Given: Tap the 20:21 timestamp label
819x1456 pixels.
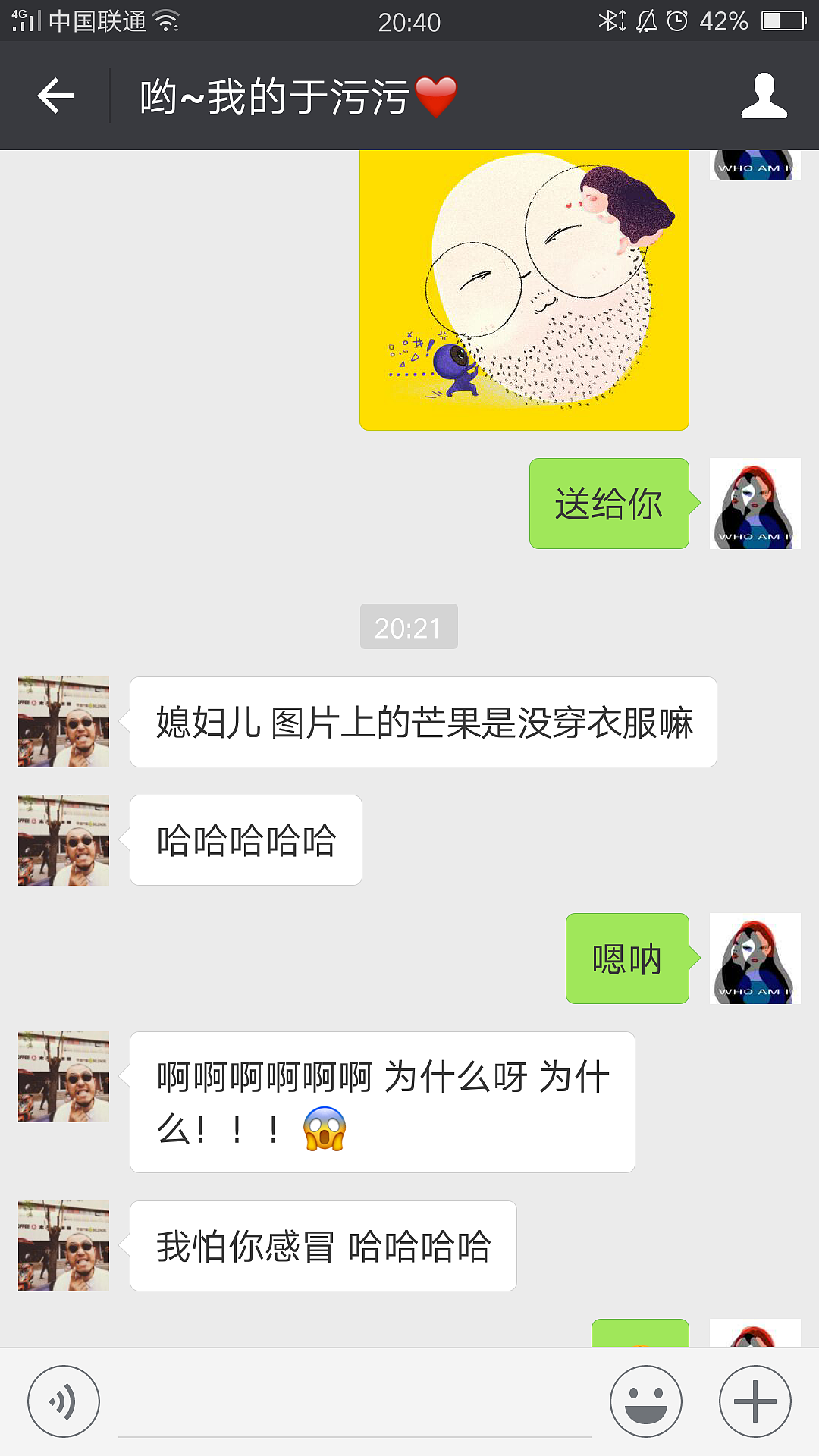Looking at the screenshot, I should 409,626.
